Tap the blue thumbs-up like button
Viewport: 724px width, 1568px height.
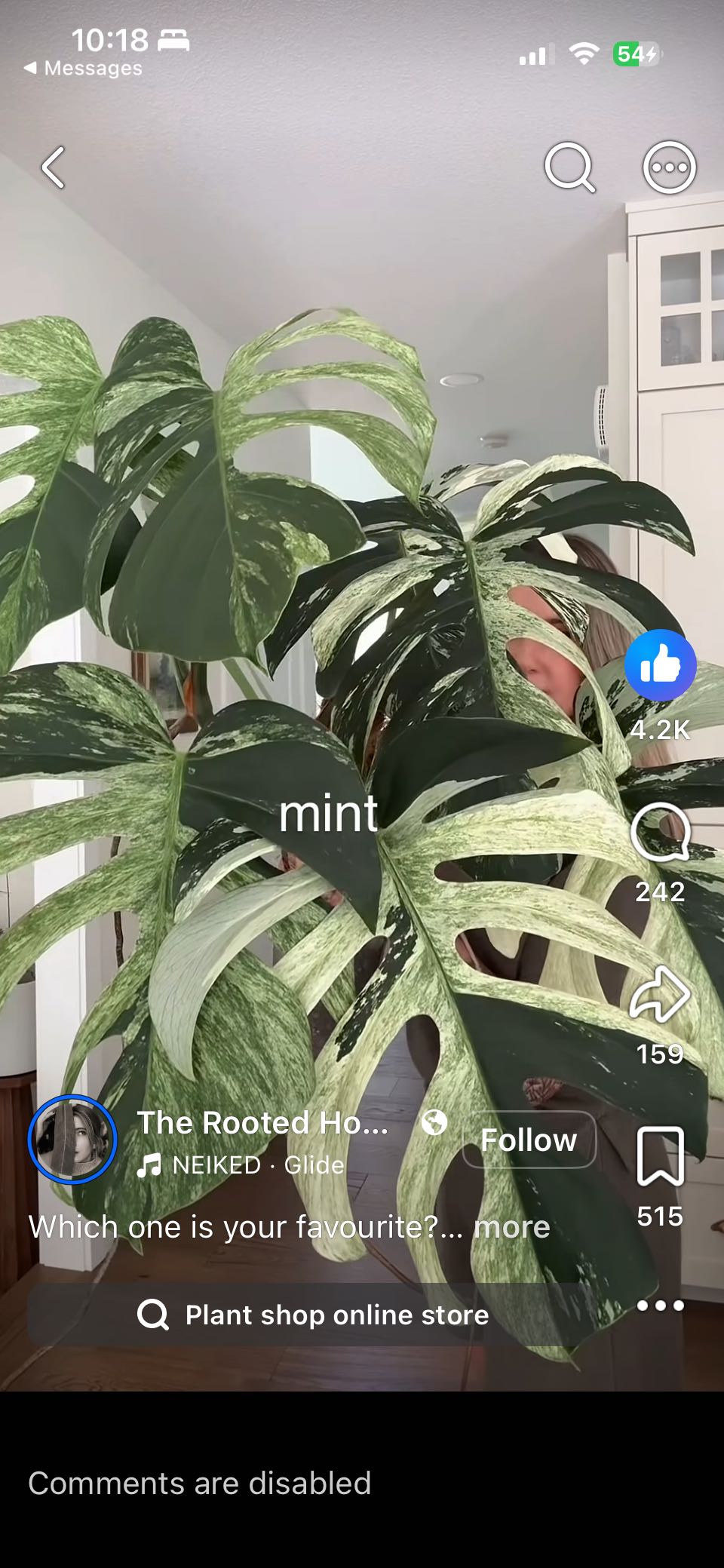660,665
